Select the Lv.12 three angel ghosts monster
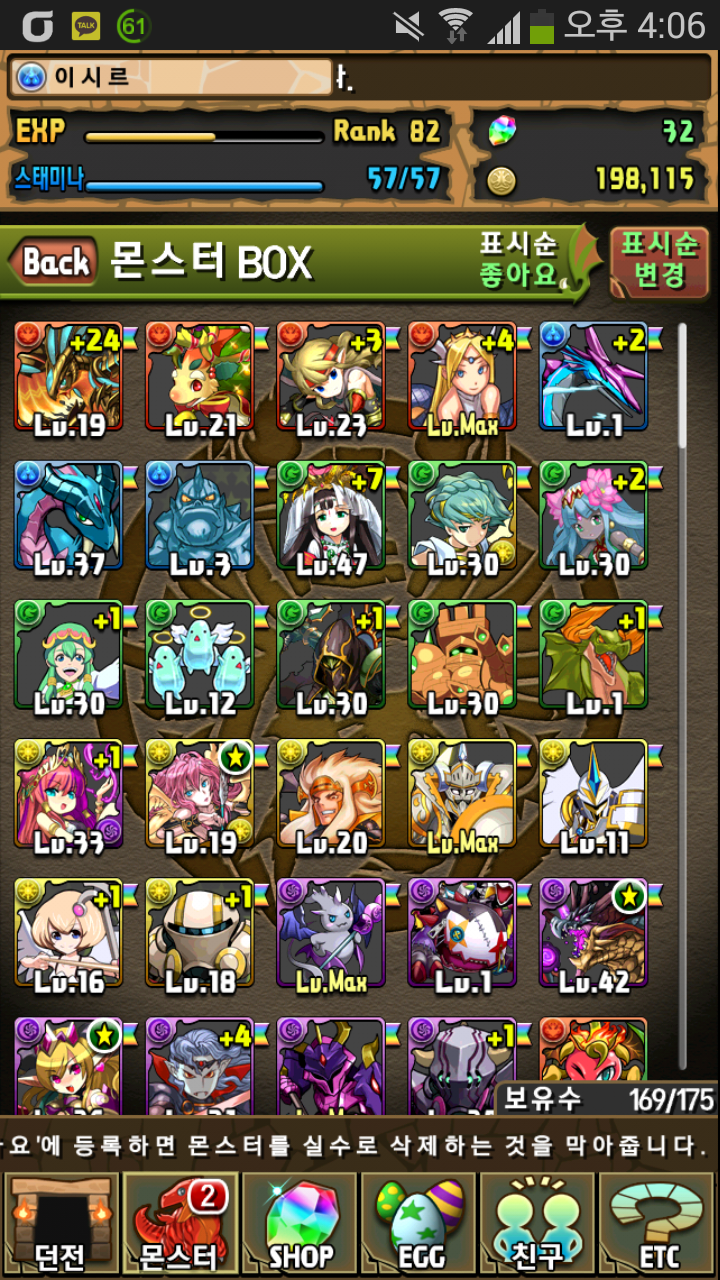 pyautogui.click(x=199, y=654)
